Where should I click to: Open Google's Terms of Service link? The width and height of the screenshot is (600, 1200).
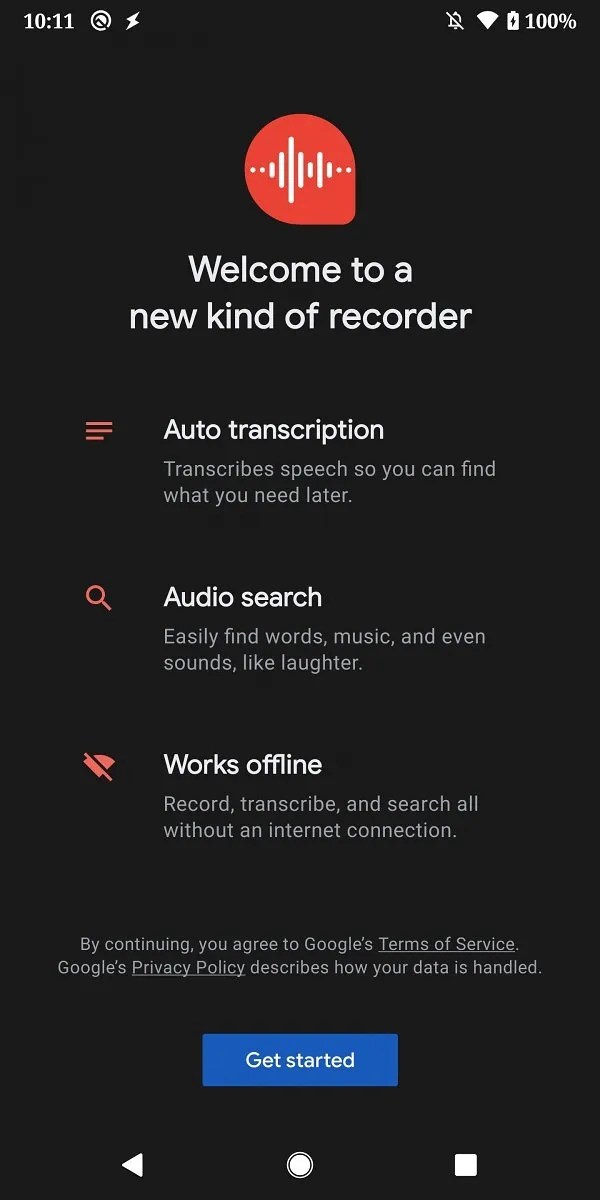(x=446, y=944)
